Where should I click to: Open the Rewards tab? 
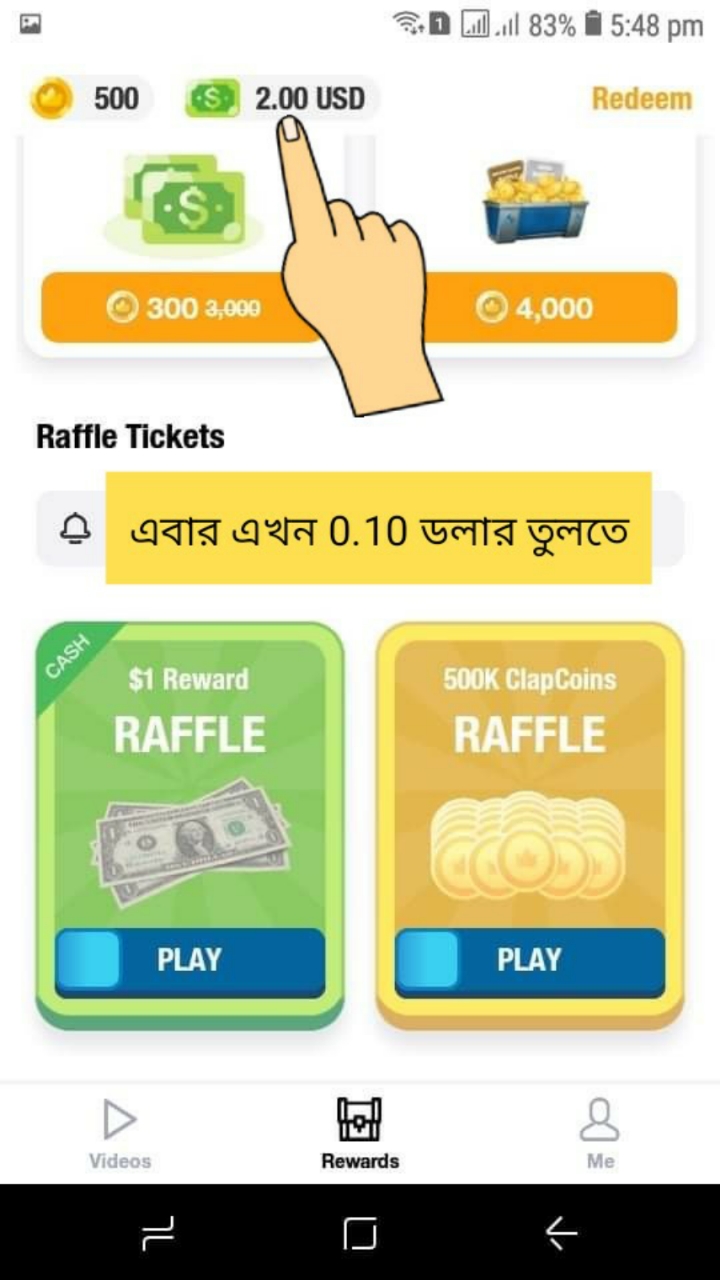pyautogui.click(x=360, y=1134)
